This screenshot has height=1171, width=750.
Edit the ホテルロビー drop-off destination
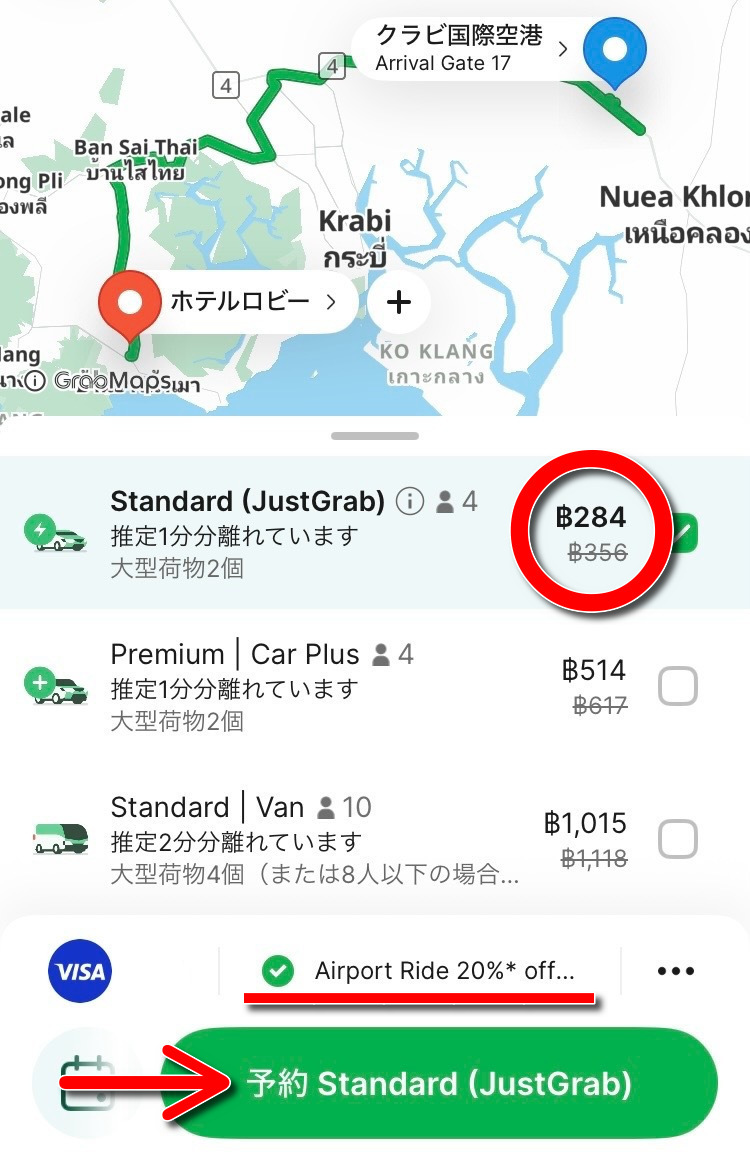[x=251, y=301]
